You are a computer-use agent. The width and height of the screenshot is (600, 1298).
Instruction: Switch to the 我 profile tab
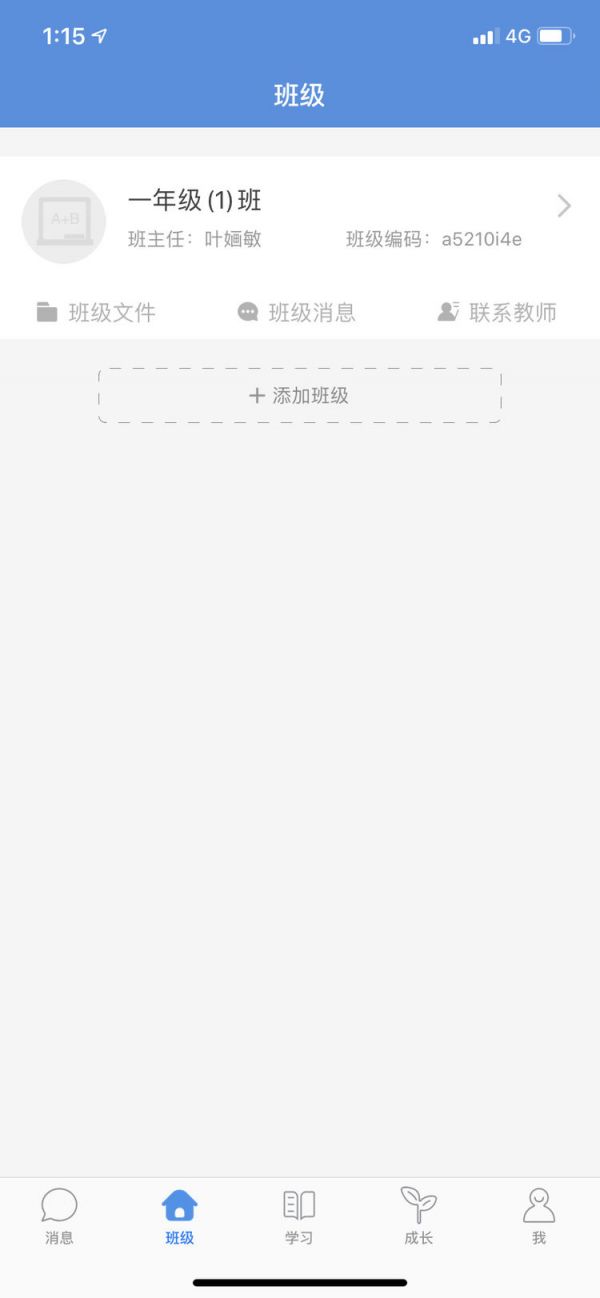539,1215
